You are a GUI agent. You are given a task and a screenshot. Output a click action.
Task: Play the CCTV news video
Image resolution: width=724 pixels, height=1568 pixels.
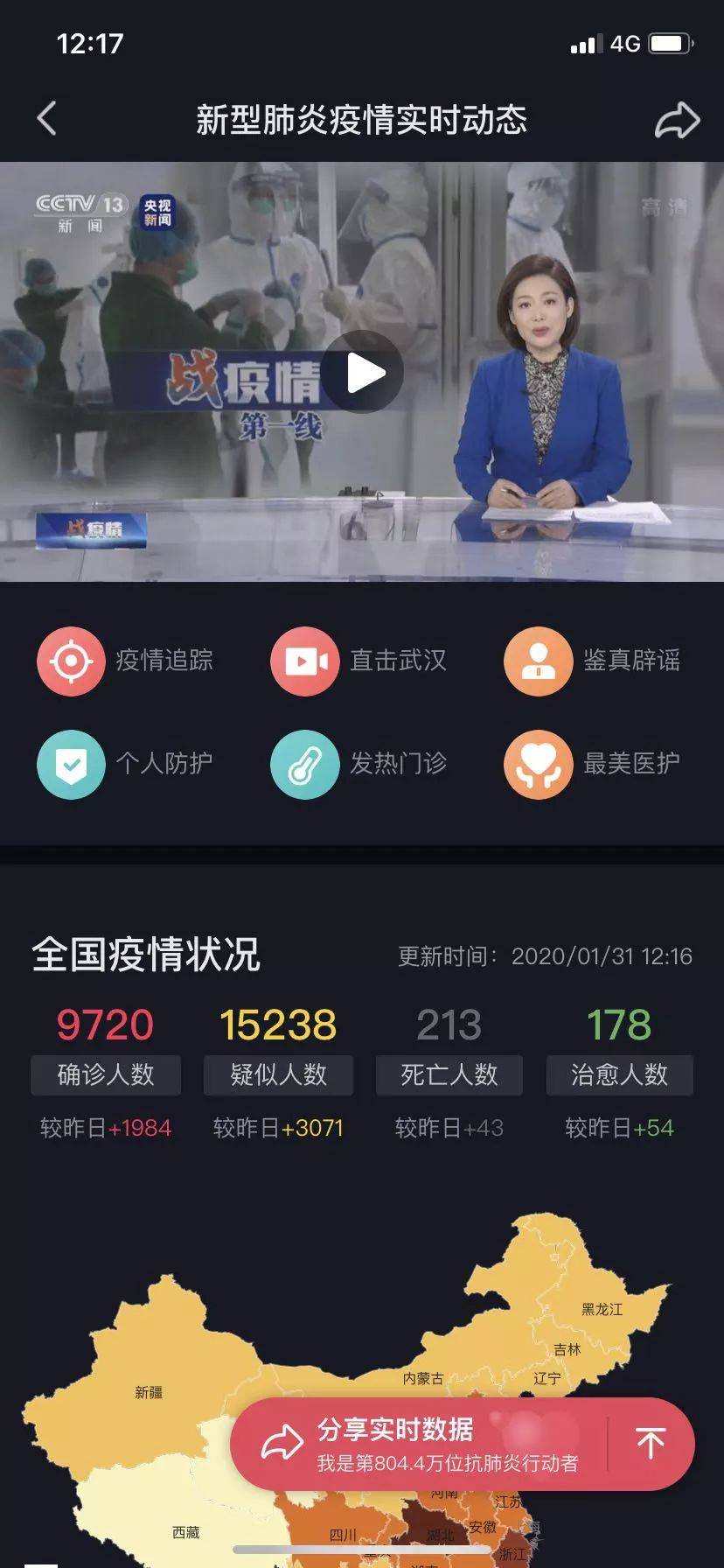click(362, 373)
